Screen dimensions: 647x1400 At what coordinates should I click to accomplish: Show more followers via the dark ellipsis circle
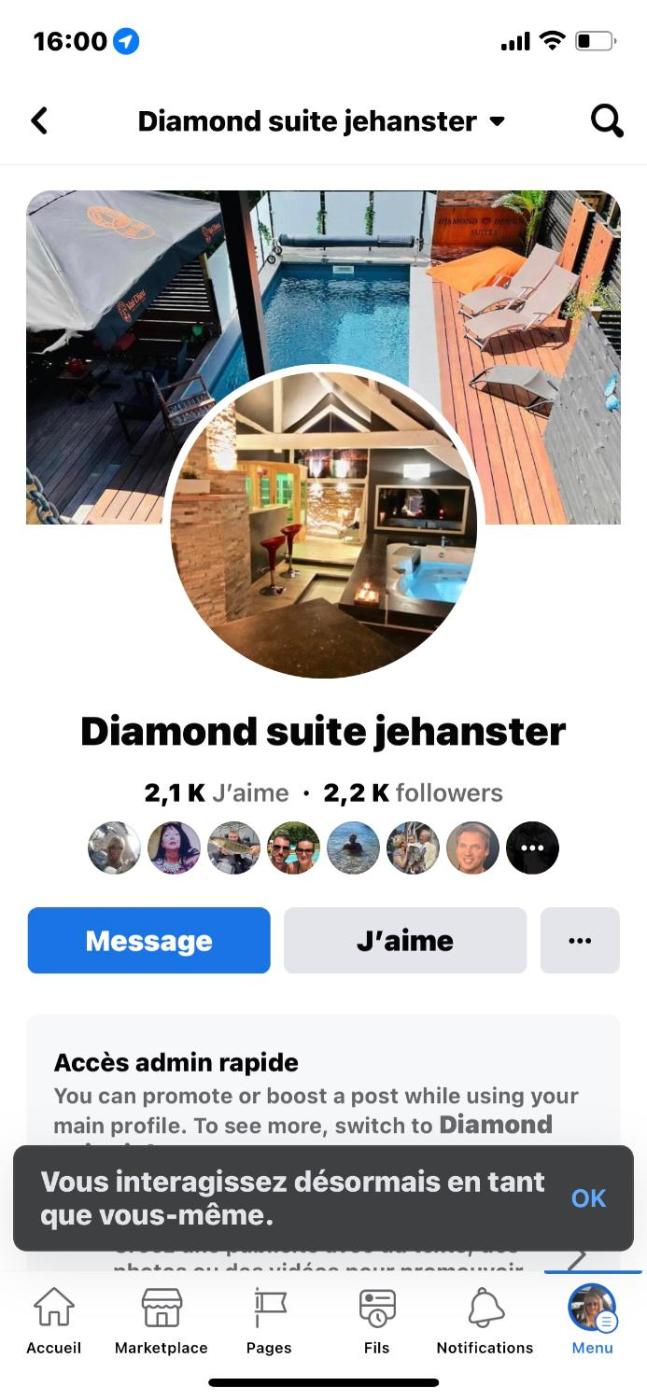coord(533,848)
